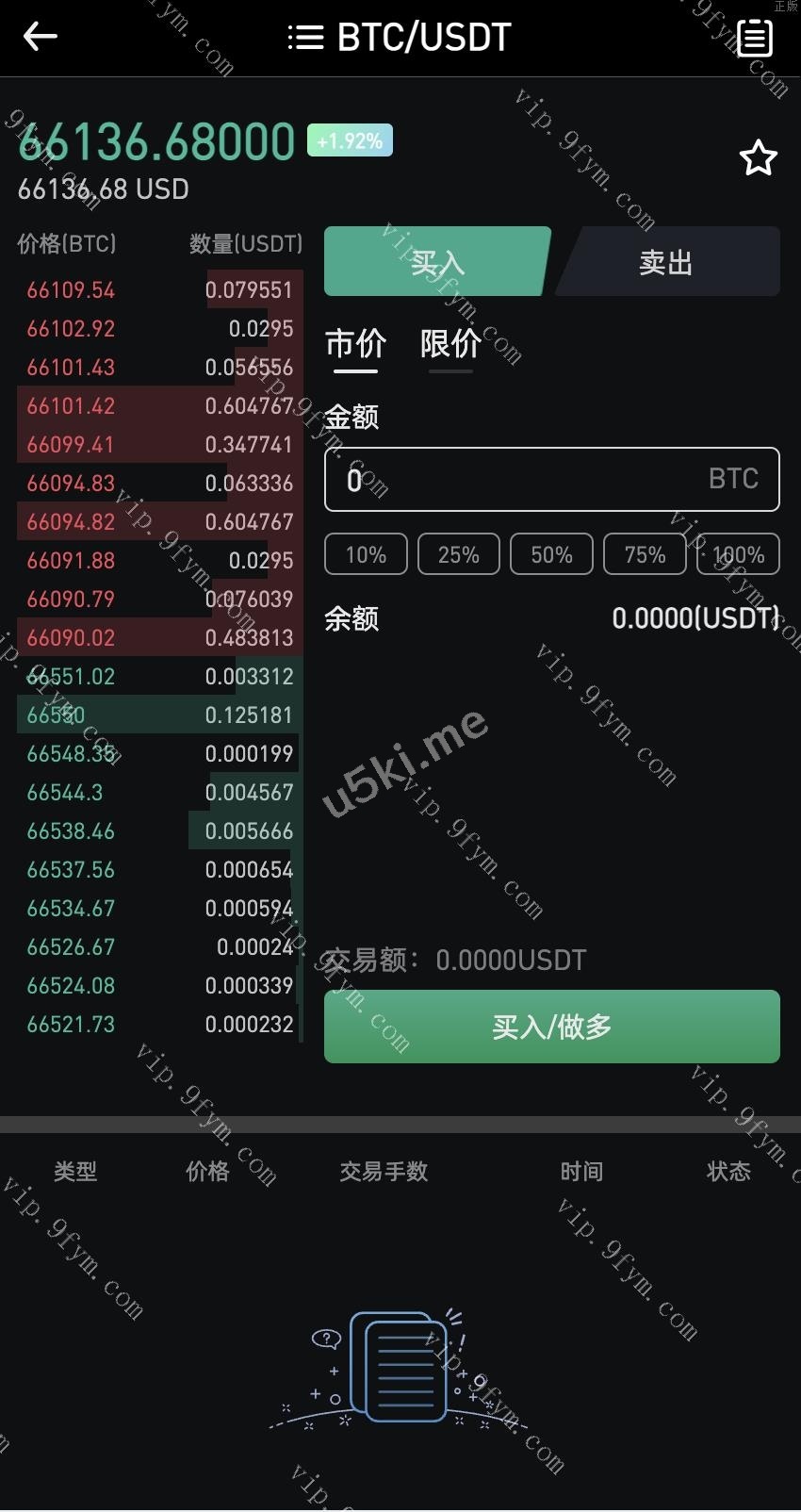Switch to the 买入 (buy) tab

coord(436,262)
